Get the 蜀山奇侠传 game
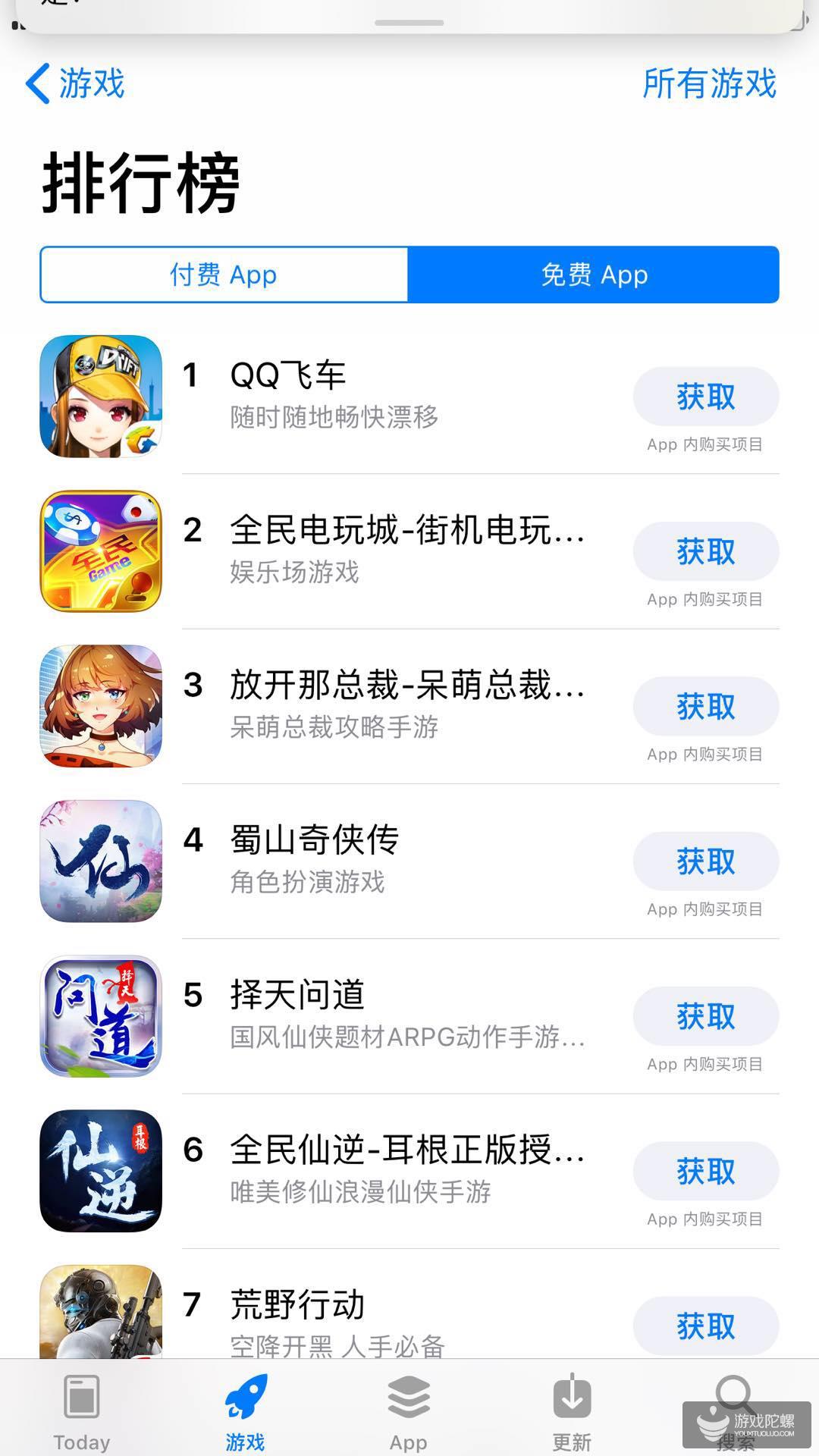Viewport: 819px width, 1456px height. 705,861
